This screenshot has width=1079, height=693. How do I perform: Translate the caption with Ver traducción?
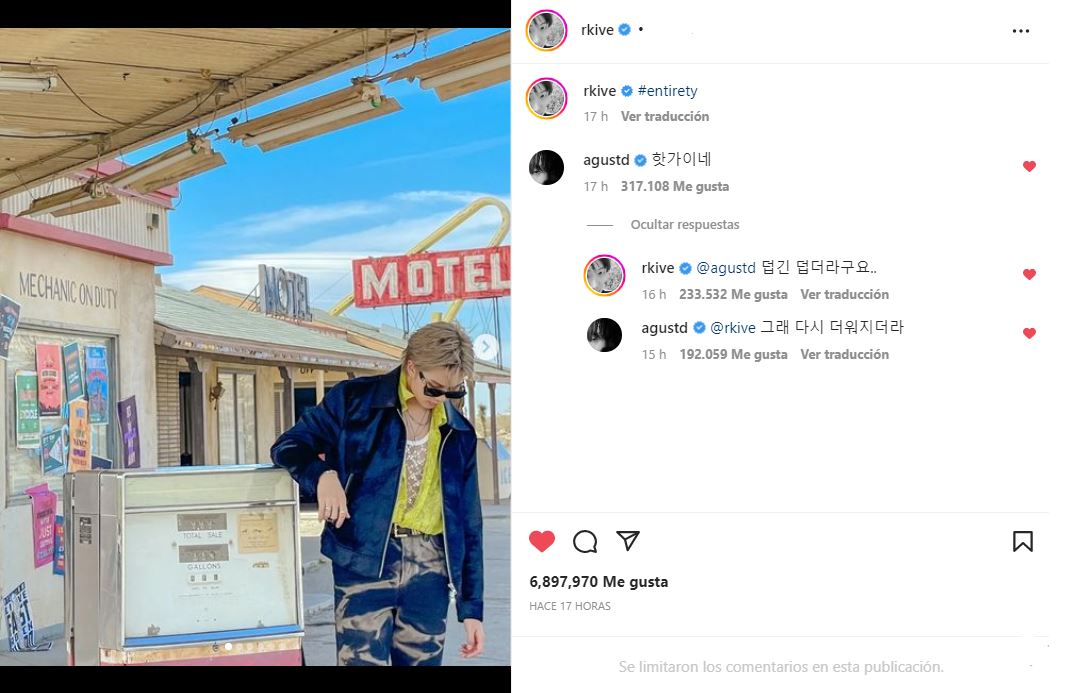point(664,116)
